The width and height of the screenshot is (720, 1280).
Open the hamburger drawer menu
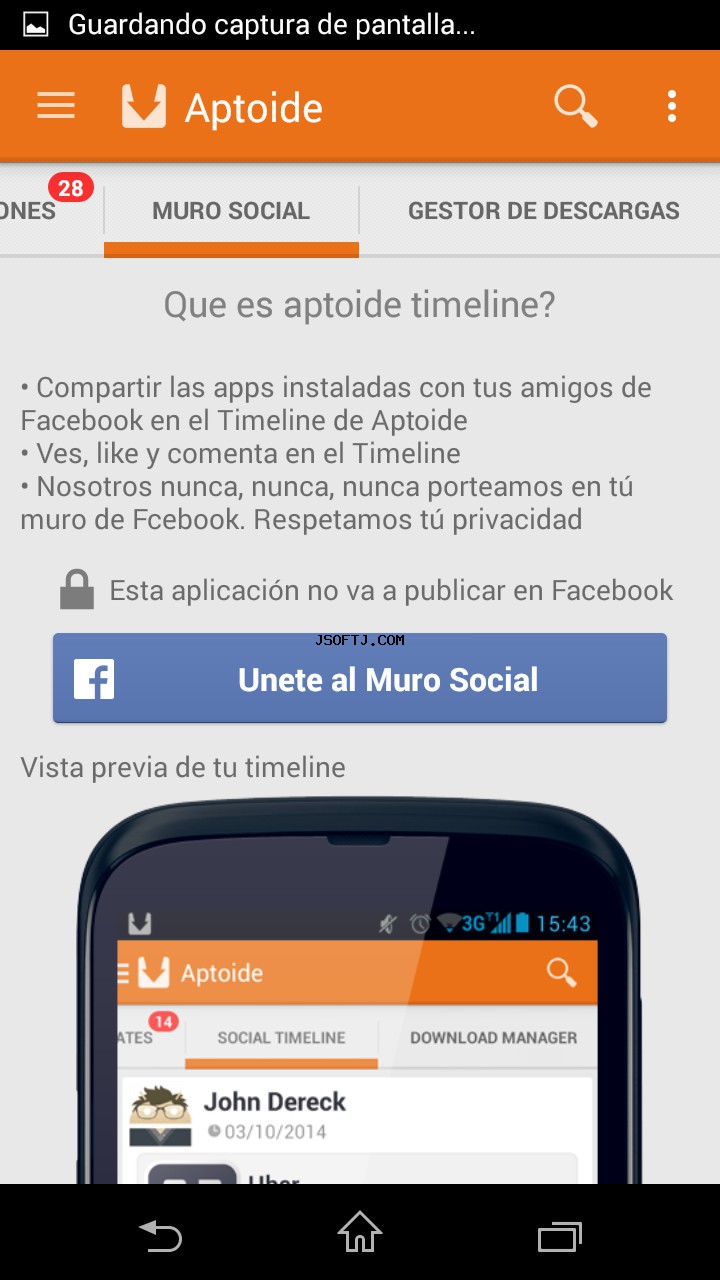56,106
